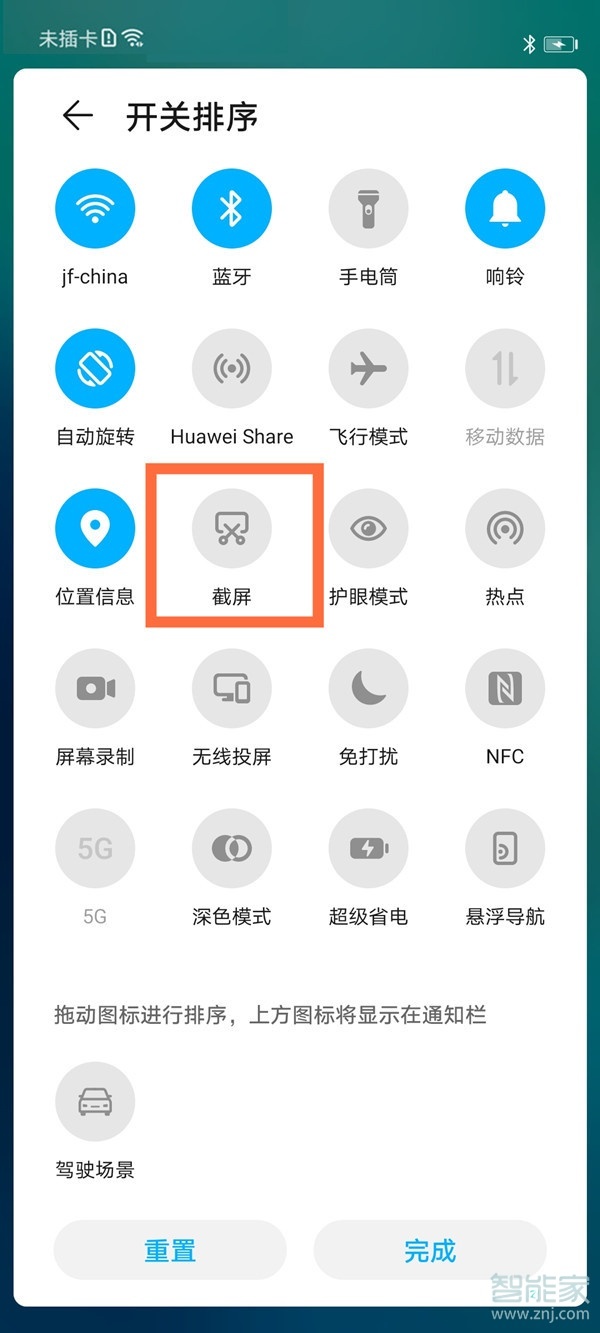The image size is (600, 1333).
Task: Turn on NFC
Action: tap(505, 689)
